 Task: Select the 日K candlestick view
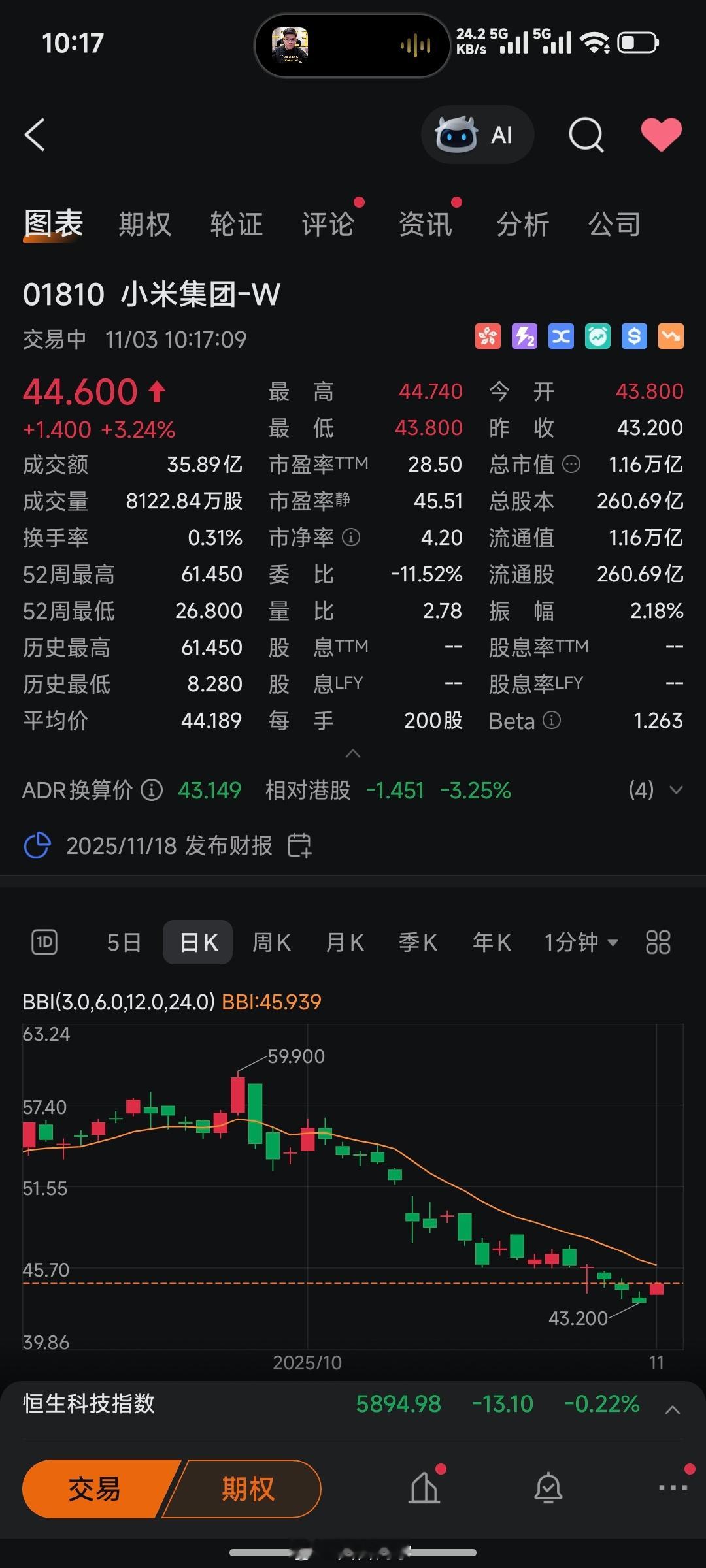click(x=197, y=941)
